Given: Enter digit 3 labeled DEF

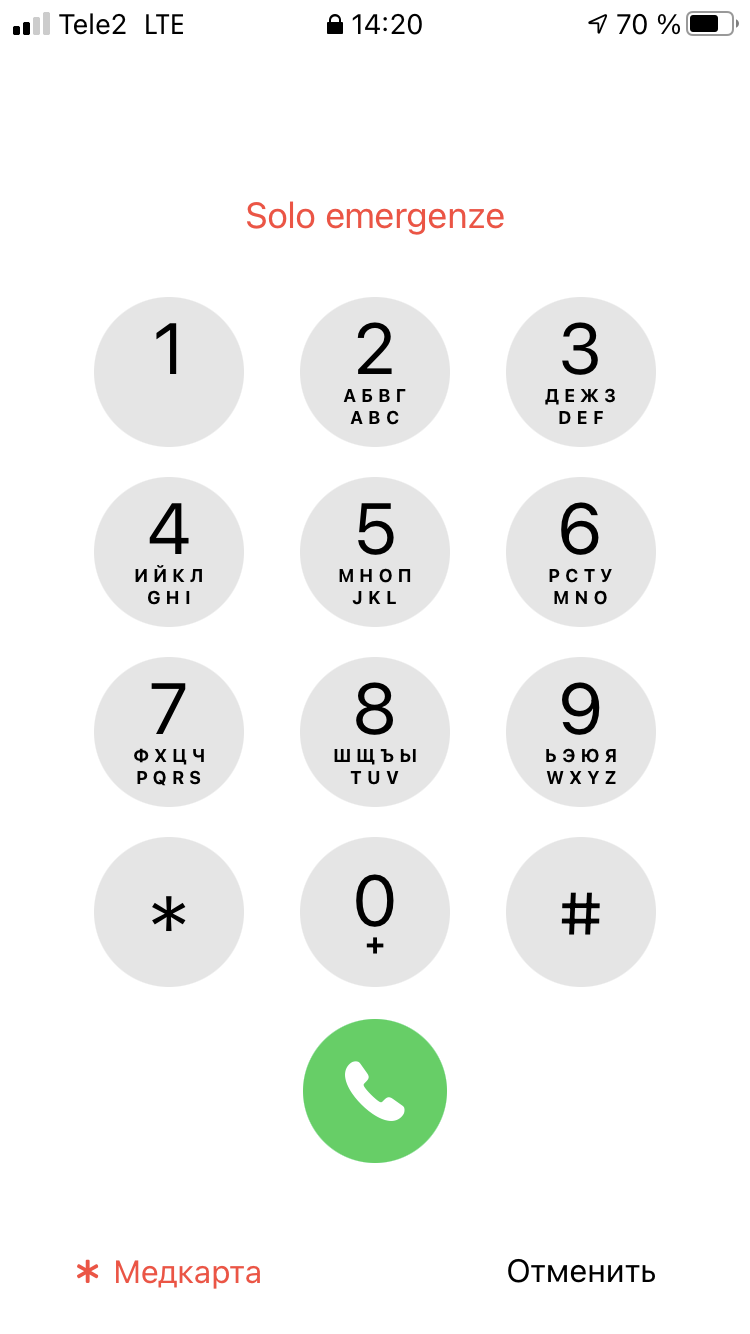Looking at the screenshot, I should [x=581, y=372].
